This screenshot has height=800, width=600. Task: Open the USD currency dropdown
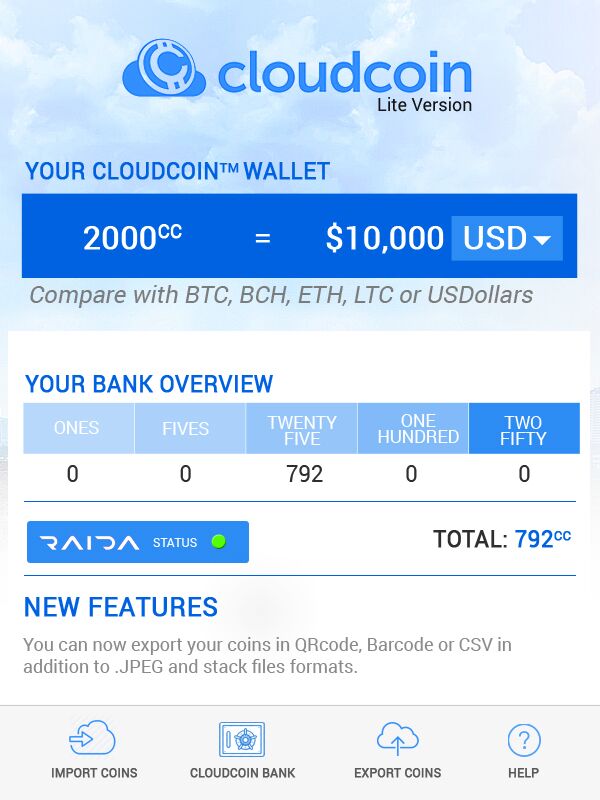(507, 238)
